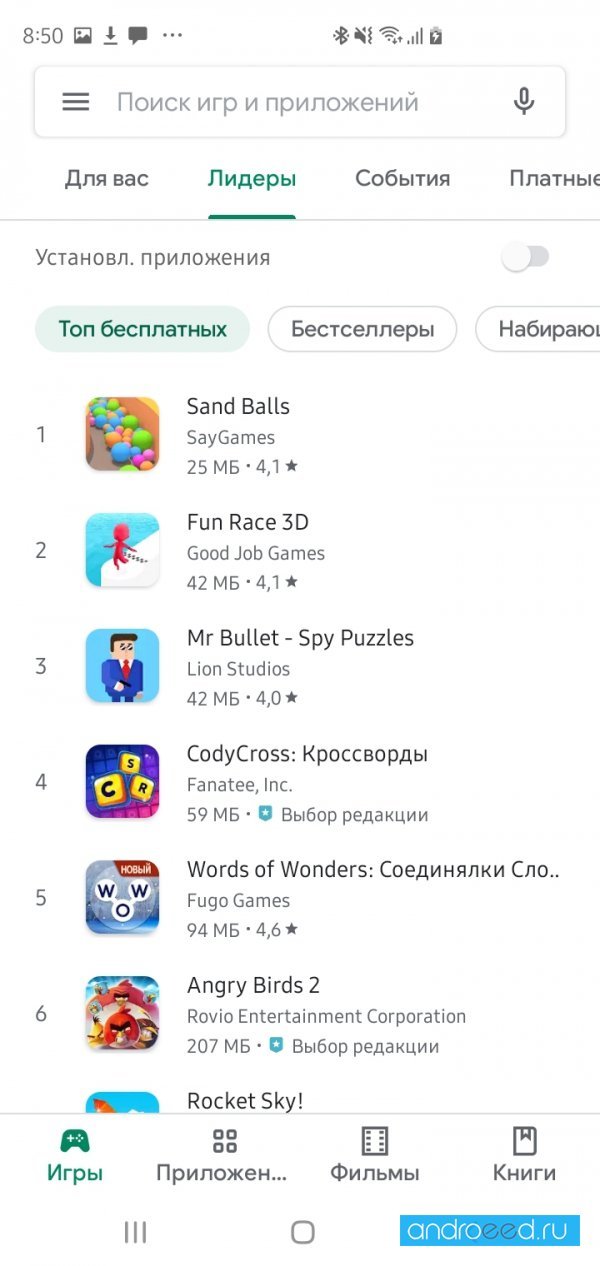
Task: Tap the system home button
Action: (303, 1232)
